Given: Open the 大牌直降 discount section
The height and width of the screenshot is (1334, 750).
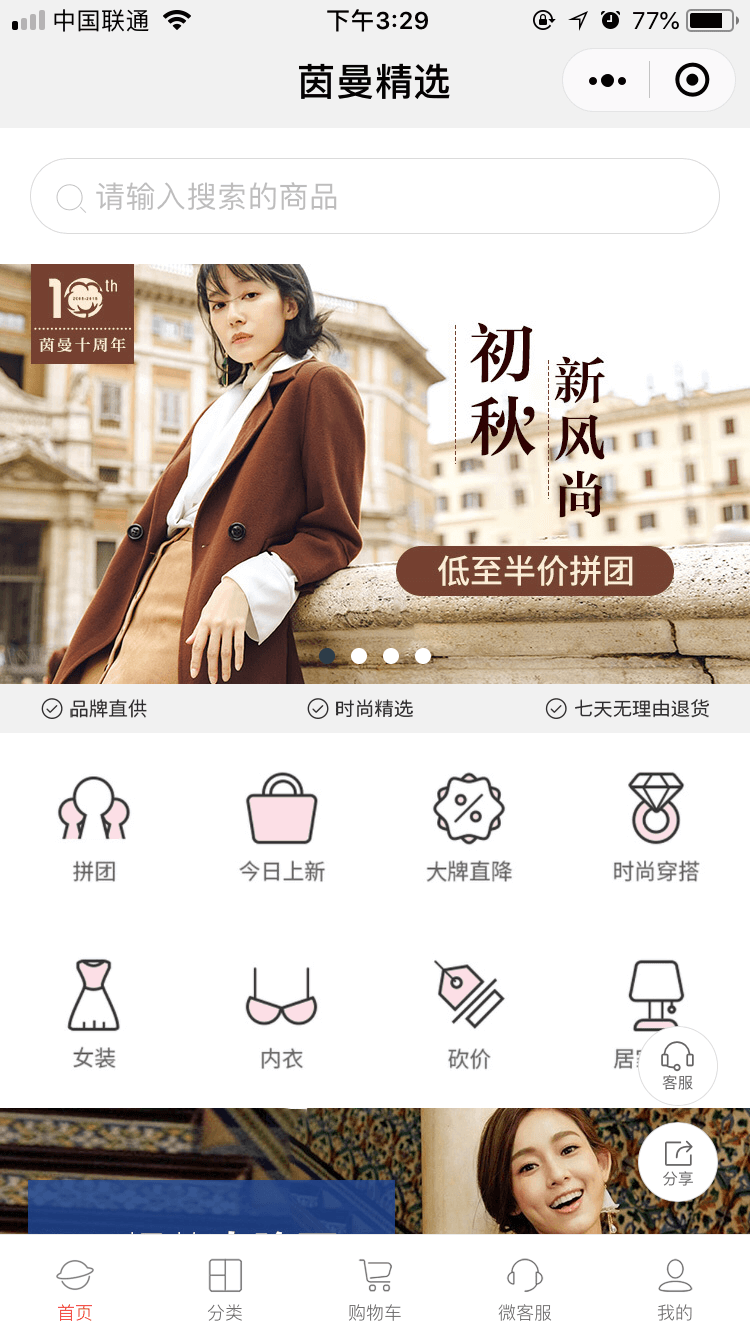Looking at the screenshot, I should tap(469, 828).
